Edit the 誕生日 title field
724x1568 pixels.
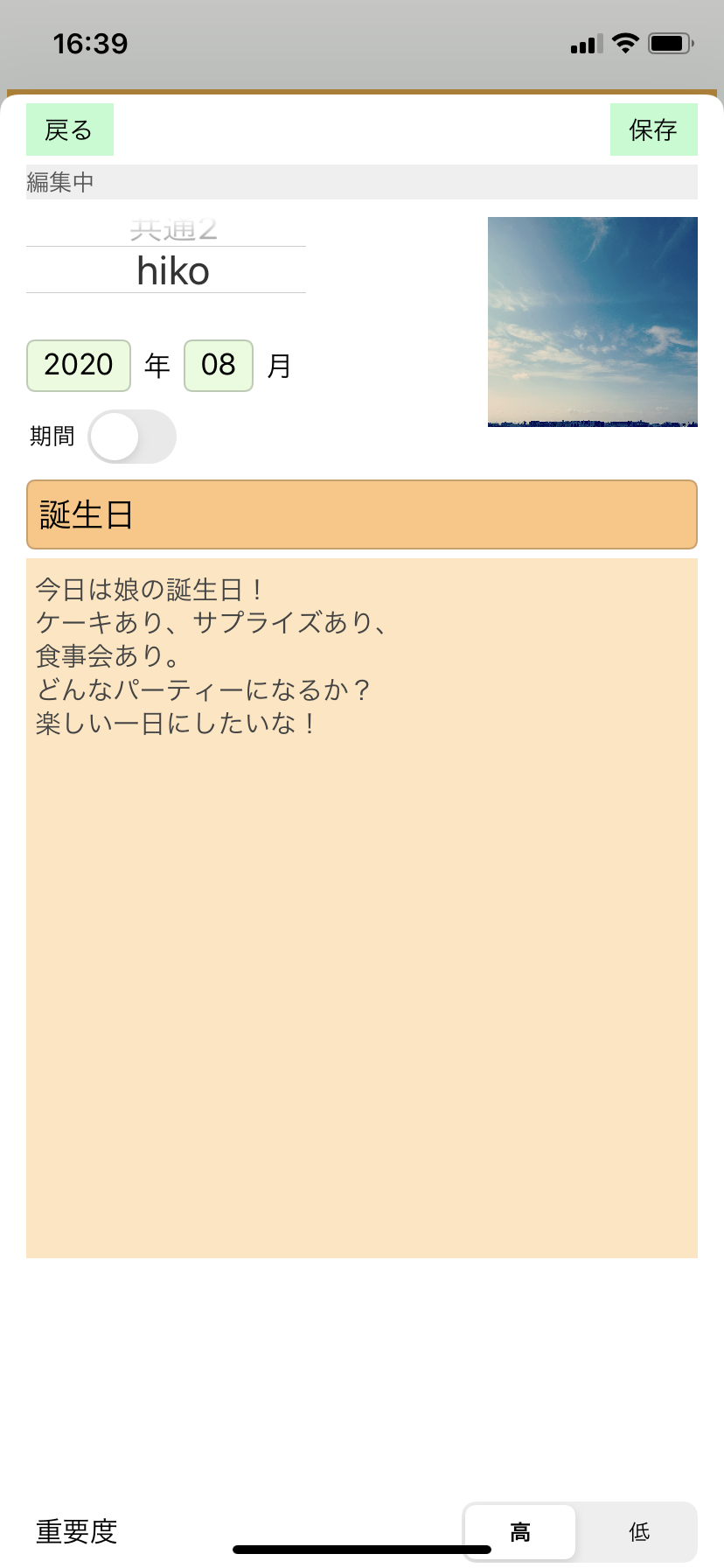point(362,514)
